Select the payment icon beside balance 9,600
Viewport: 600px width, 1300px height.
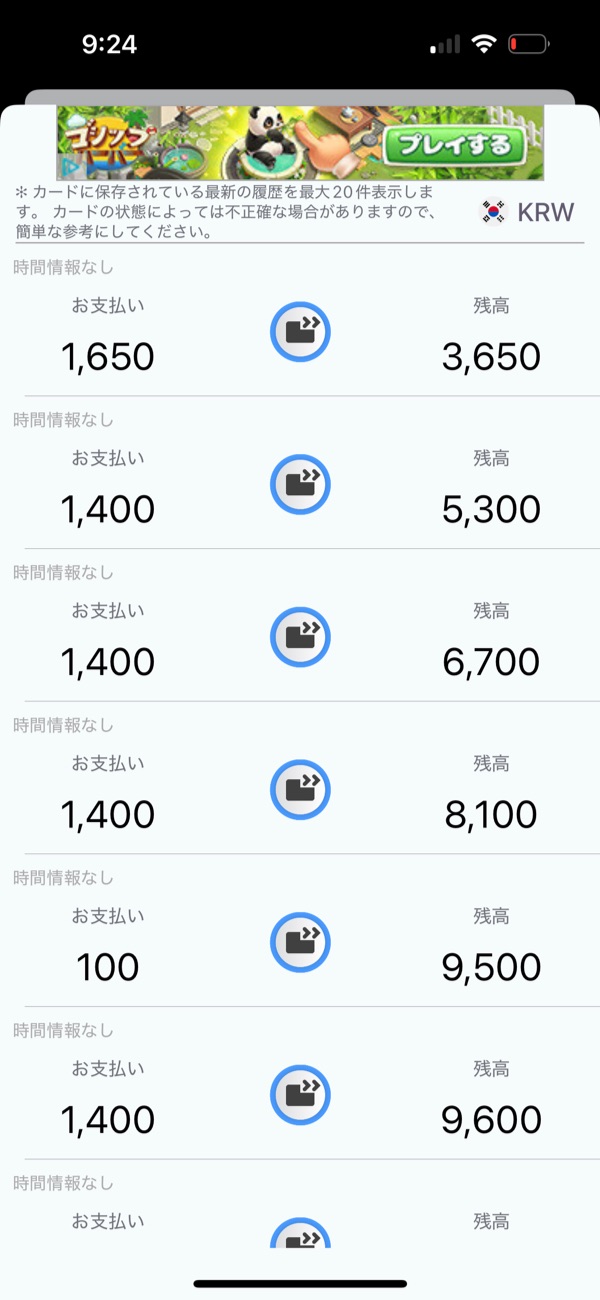(300, 1095)
